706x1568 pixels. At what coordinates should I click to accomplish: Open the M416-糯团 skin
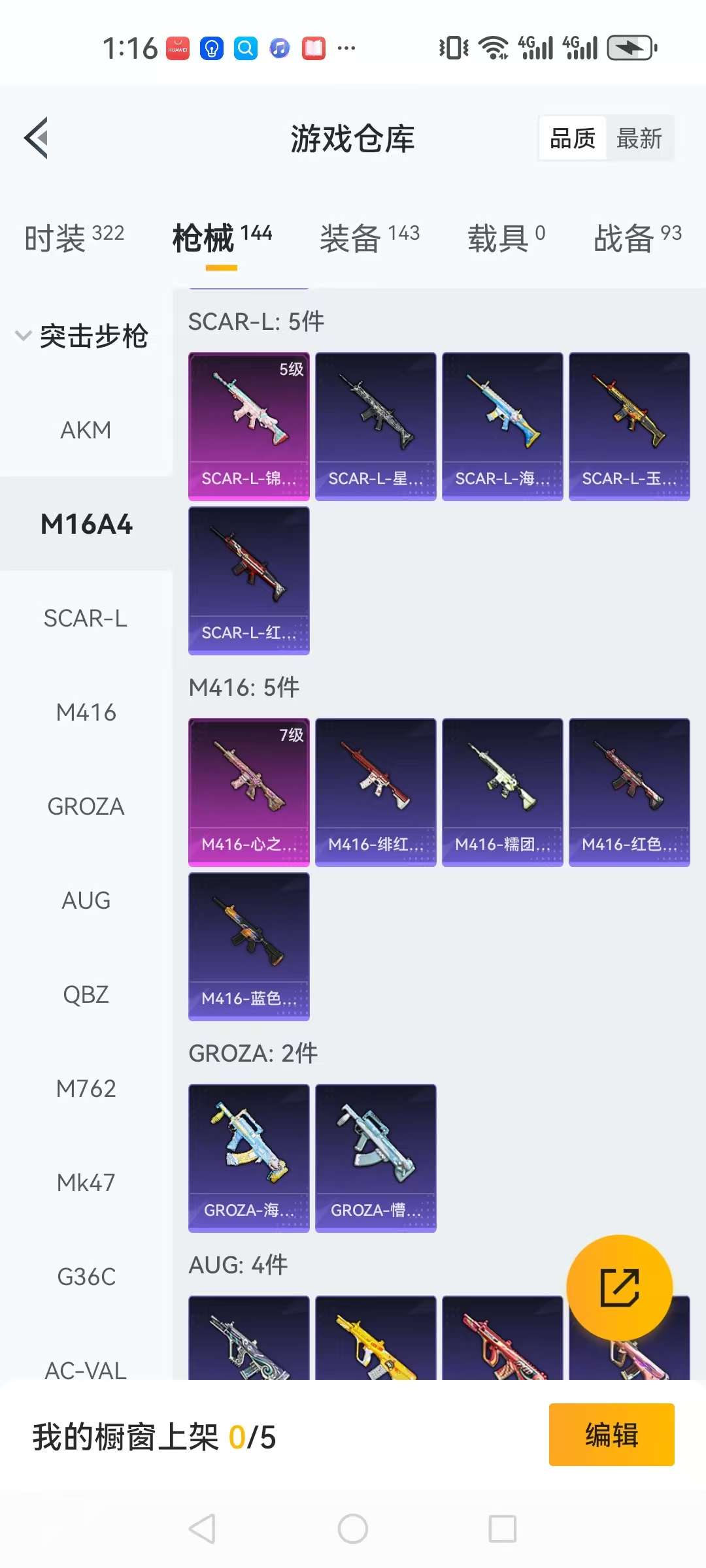[503, 792]
